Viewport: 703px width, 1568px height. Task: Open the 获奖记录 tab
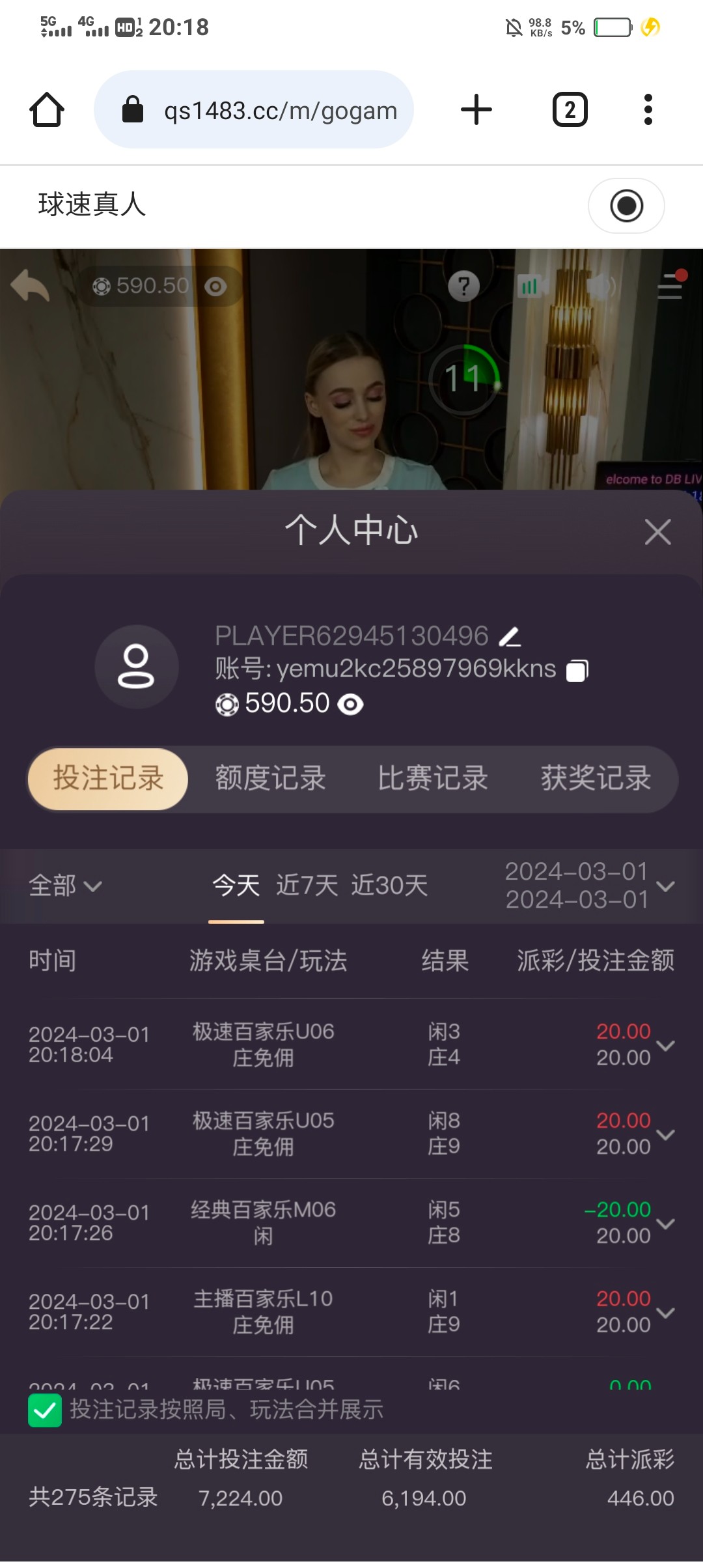[596, 778]
